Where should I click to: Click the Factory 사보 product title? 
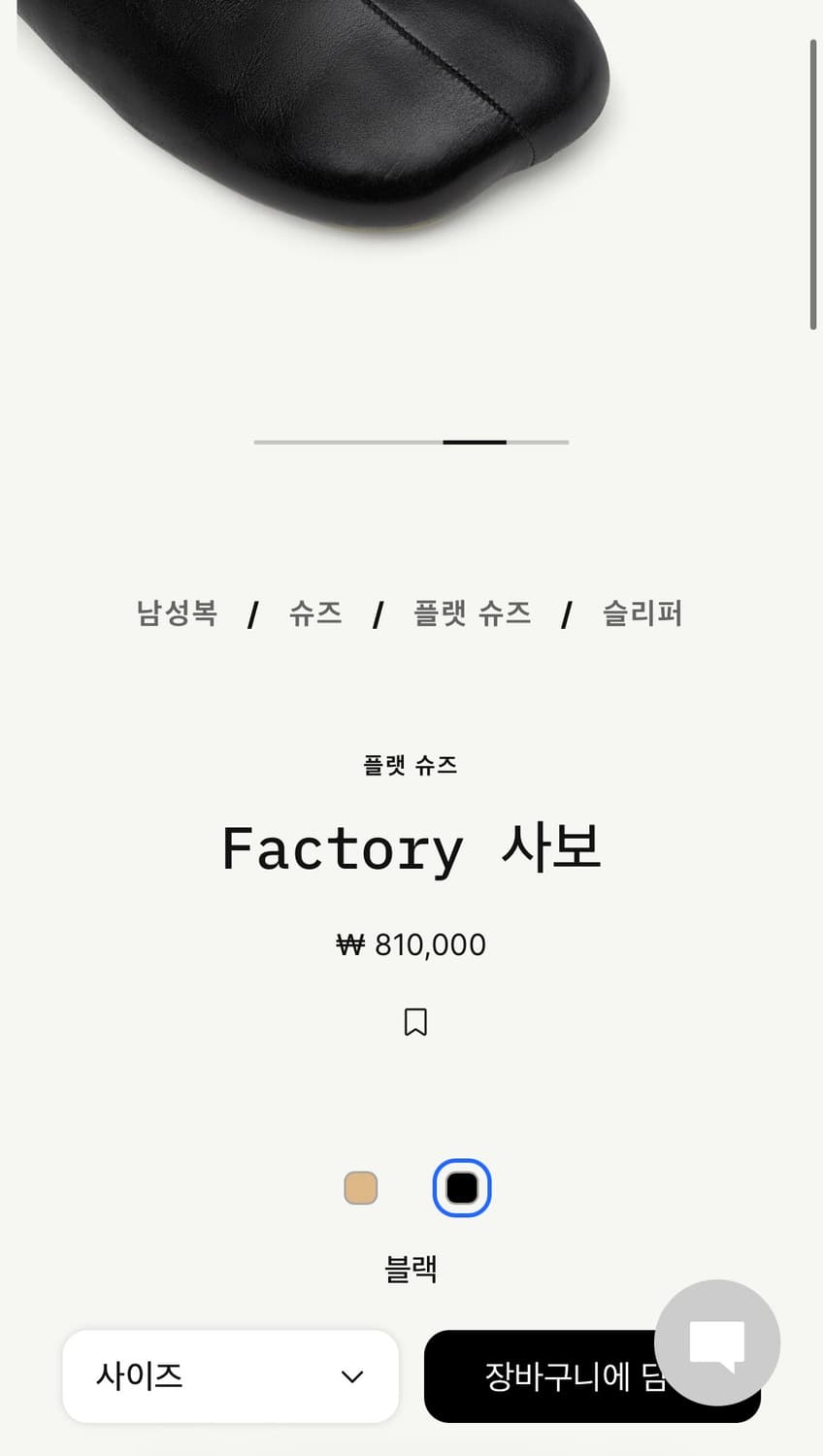click(x=411, y=848)
